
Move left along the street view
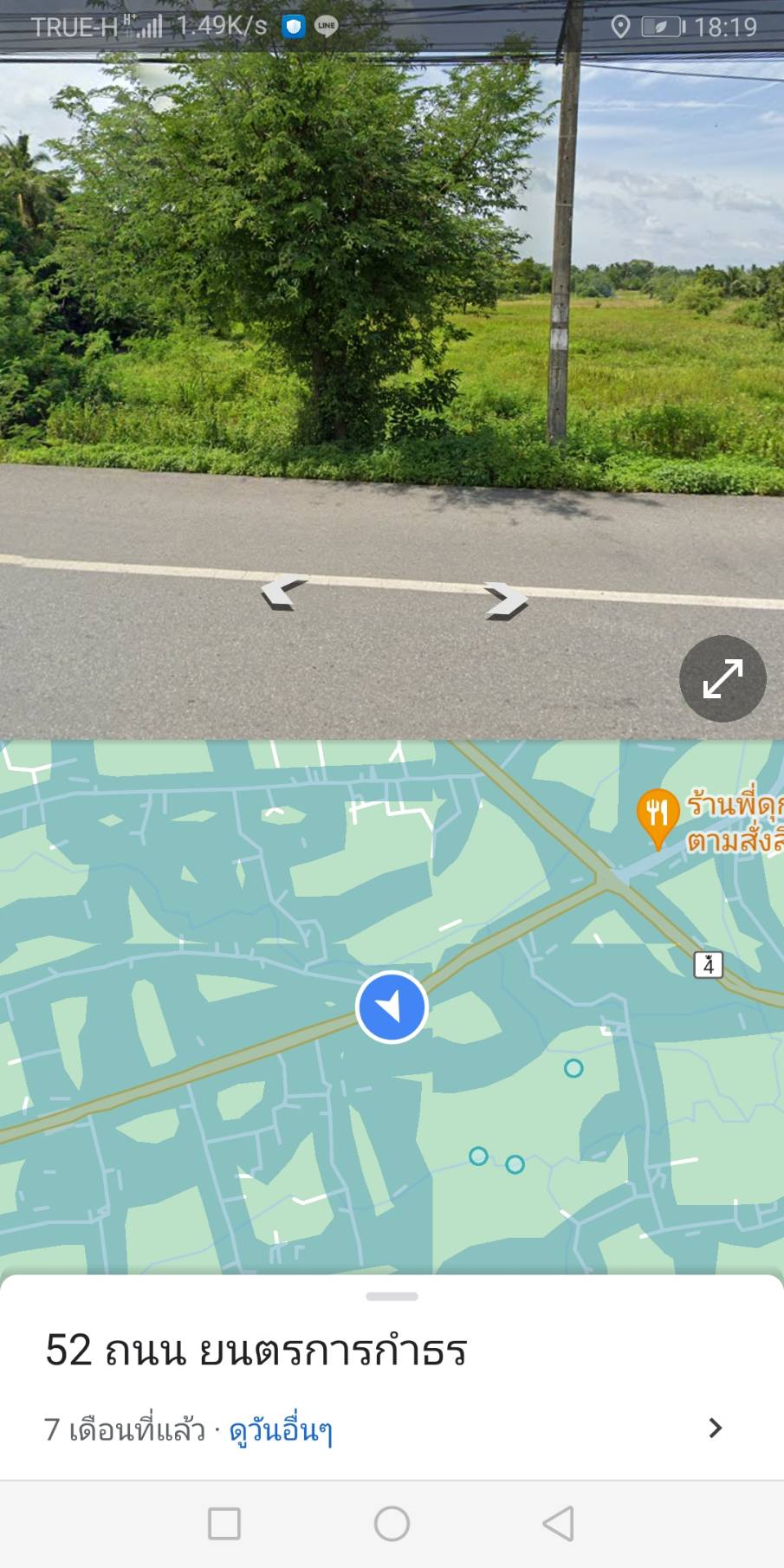pos(283,593)
